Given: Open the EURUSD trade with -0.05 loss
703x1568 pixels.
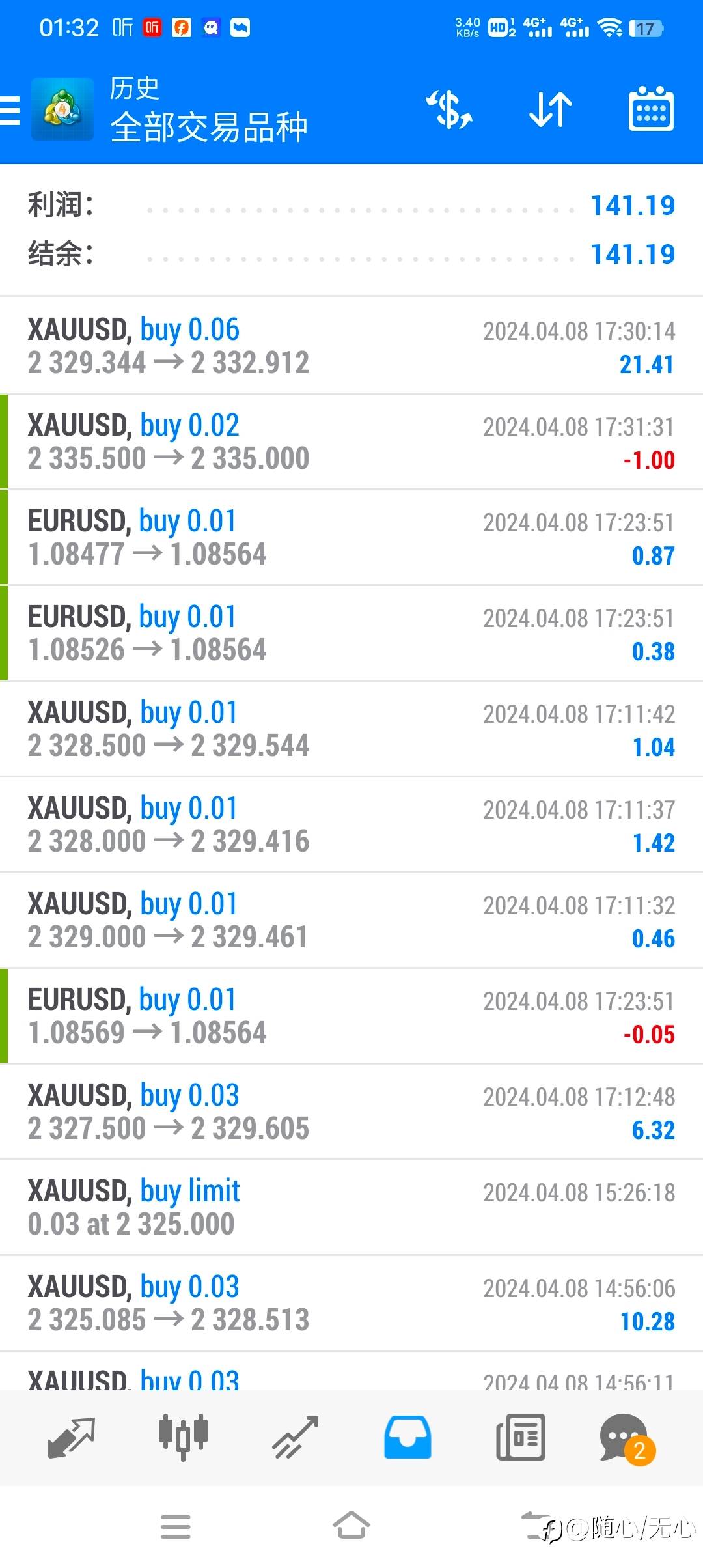Looking at the screenshot, I should tap(351, 1016).
